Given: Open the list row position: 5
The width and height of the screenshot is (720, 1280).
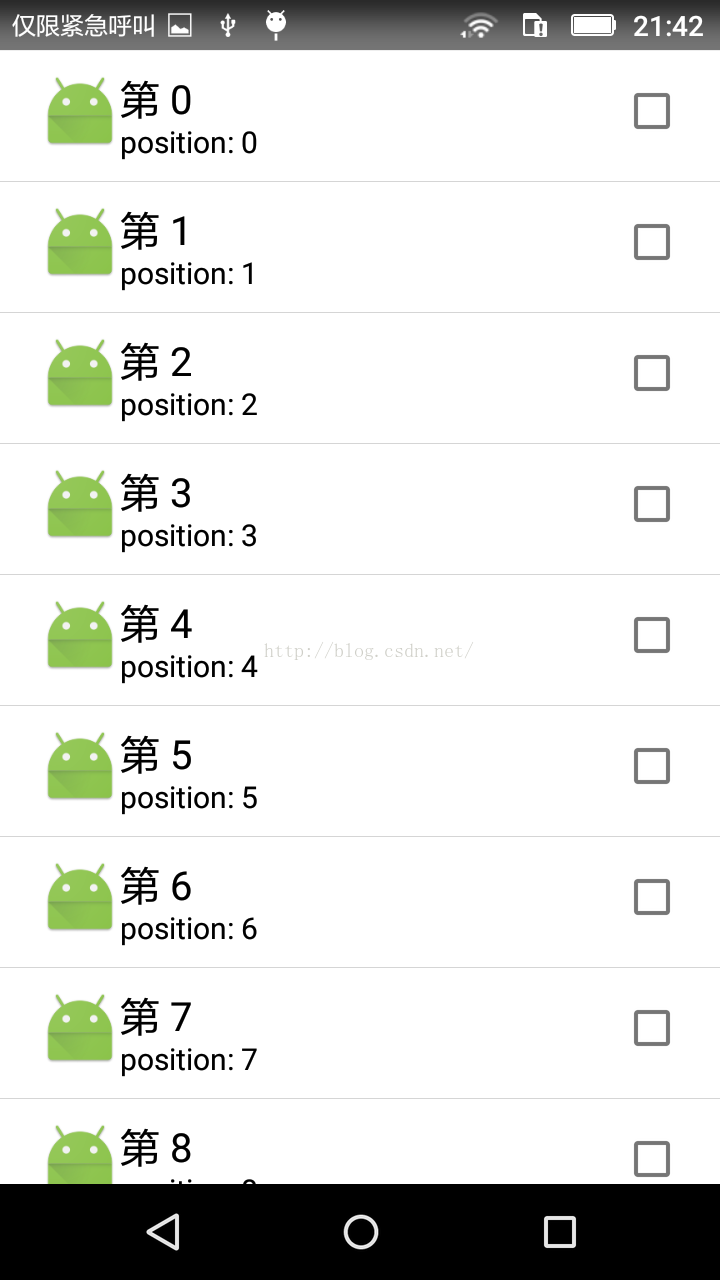Looking at the screenshot, I should (x=360, y=771).
